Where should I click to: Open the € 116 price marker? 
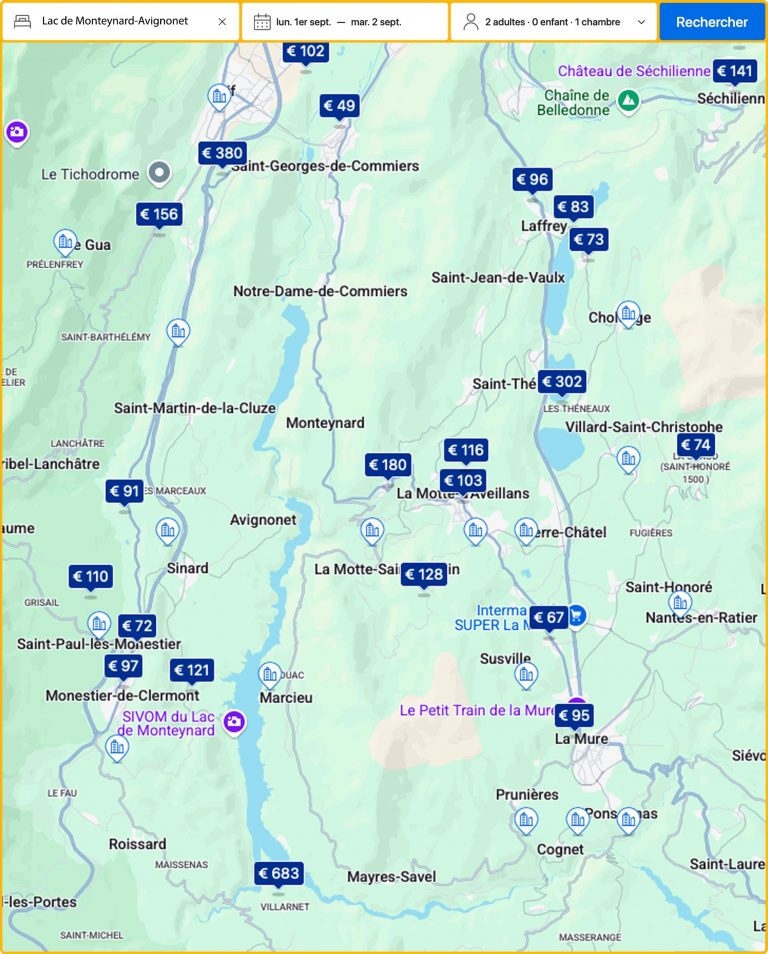(466, 450)
